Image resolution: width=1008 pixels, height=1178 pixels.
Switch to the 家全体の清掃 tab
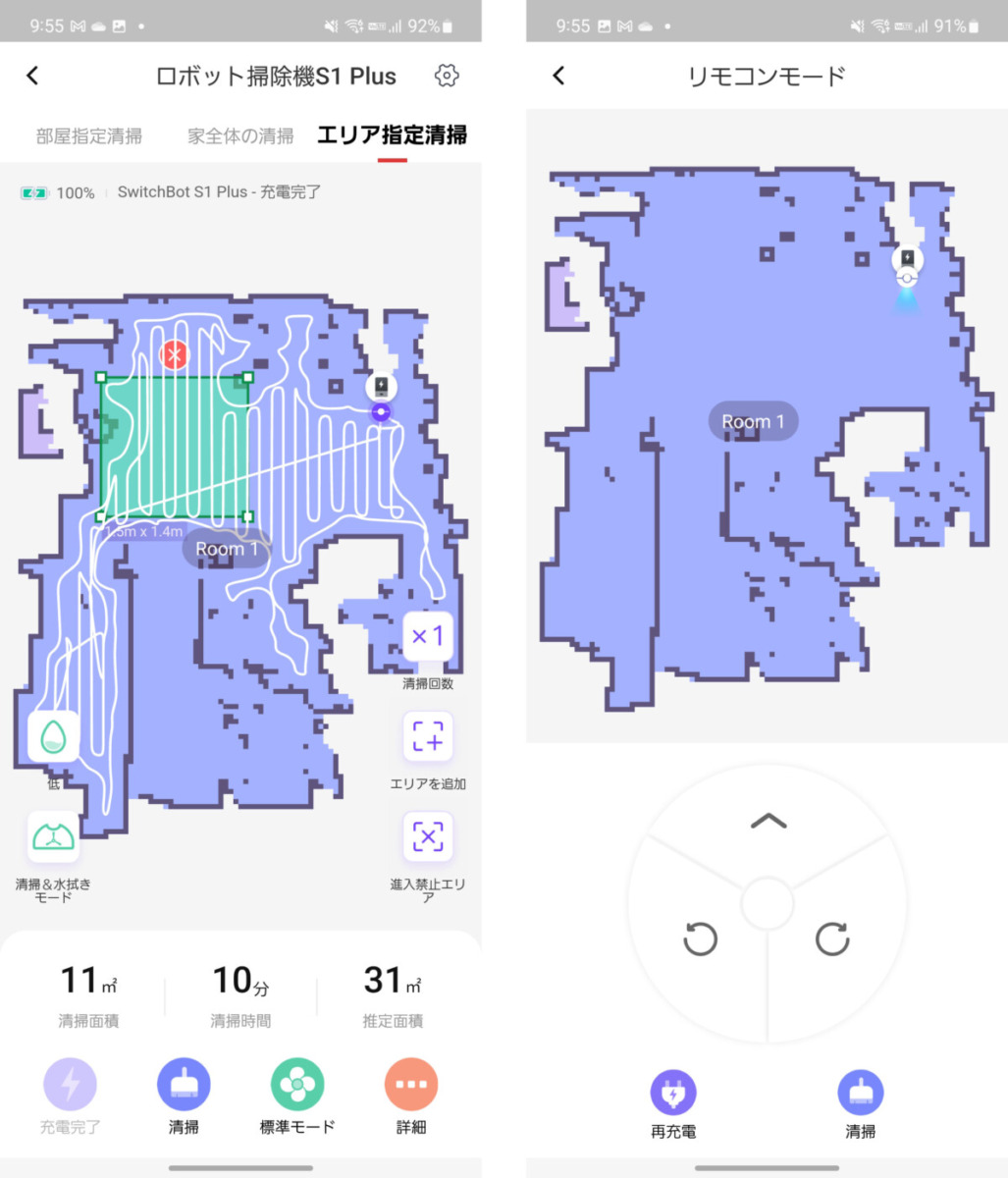tap(240, 135)
